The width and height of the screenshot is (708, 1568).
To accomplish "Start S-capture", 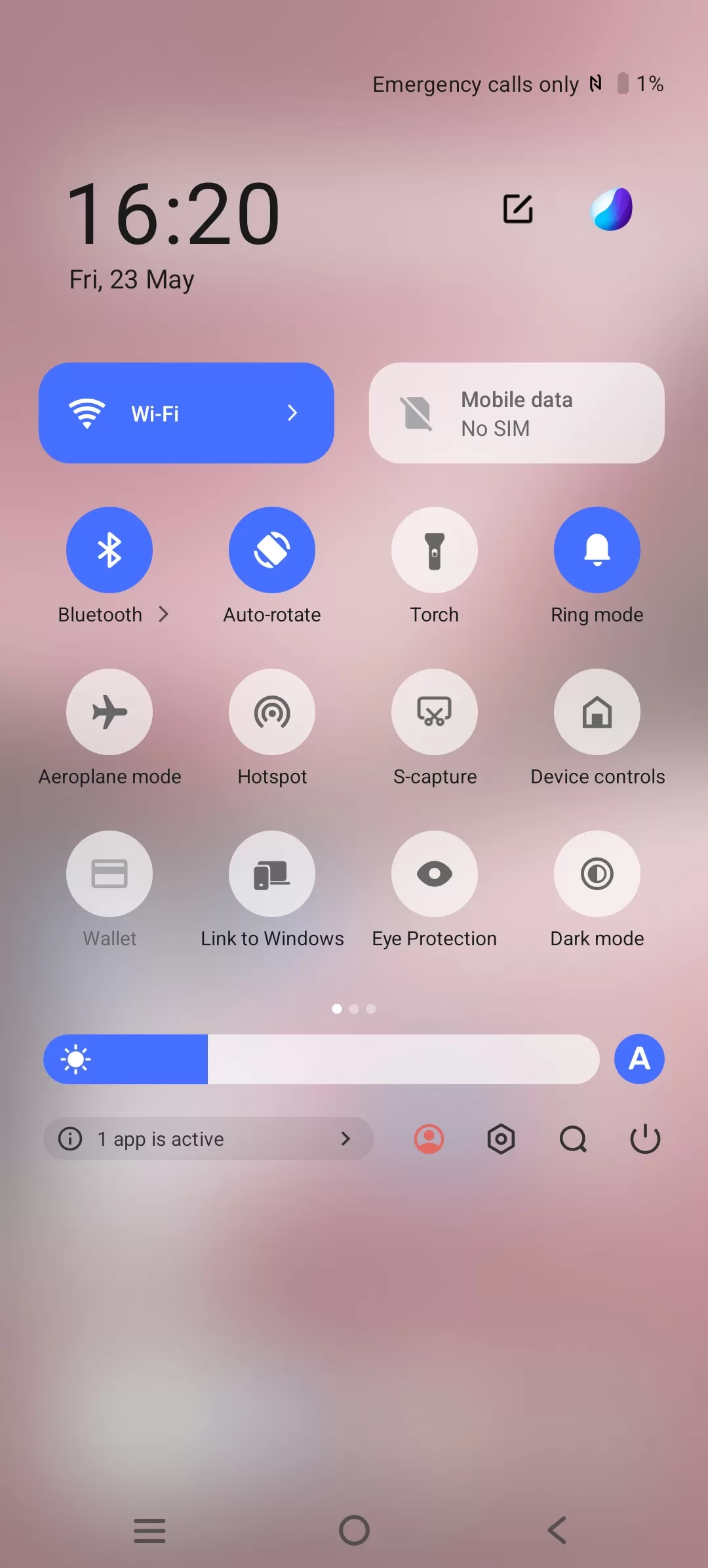I will pos(435,712).
